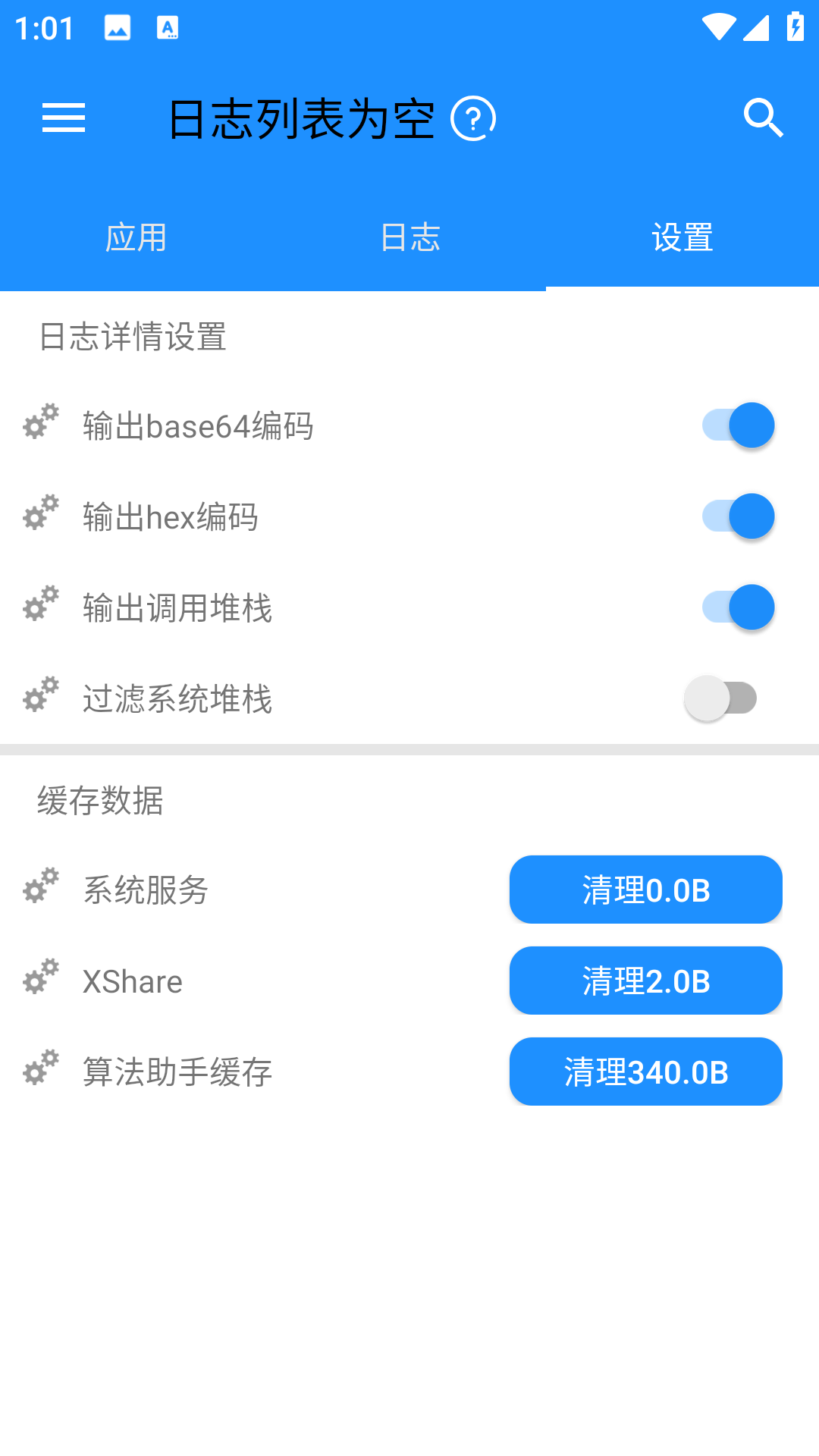Click the gear icon beside 系统服务
The image size is (819, 1456).
[39, 889]
